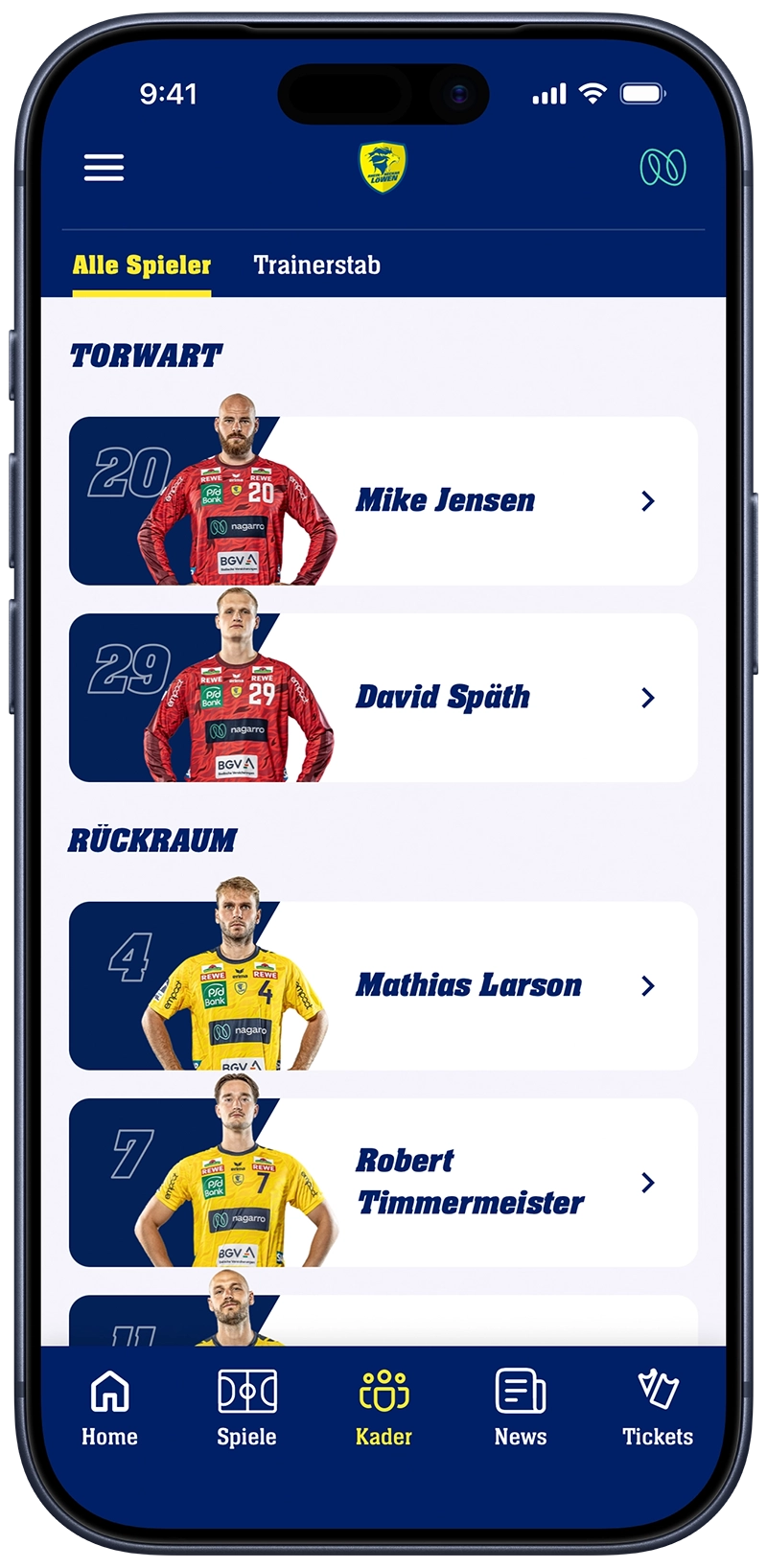Viewport: 767px width, 1568px height.
Task: Open Mike Jensen's player profile
Action: [x=383, y=501]
